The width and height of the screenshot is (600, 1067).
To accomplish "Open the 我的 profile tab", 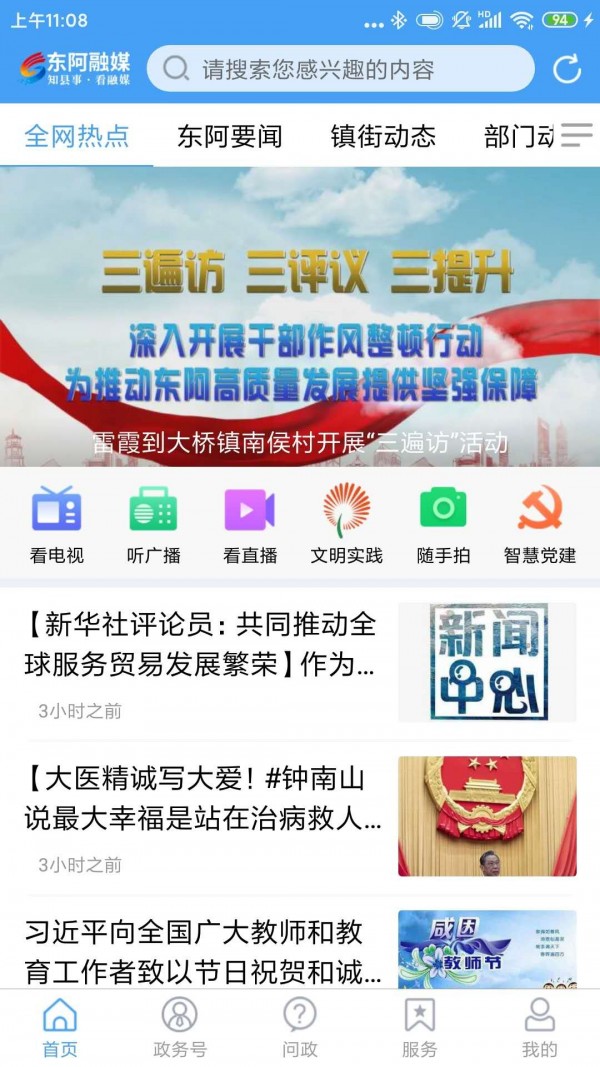I will [x=540, y=1028].
